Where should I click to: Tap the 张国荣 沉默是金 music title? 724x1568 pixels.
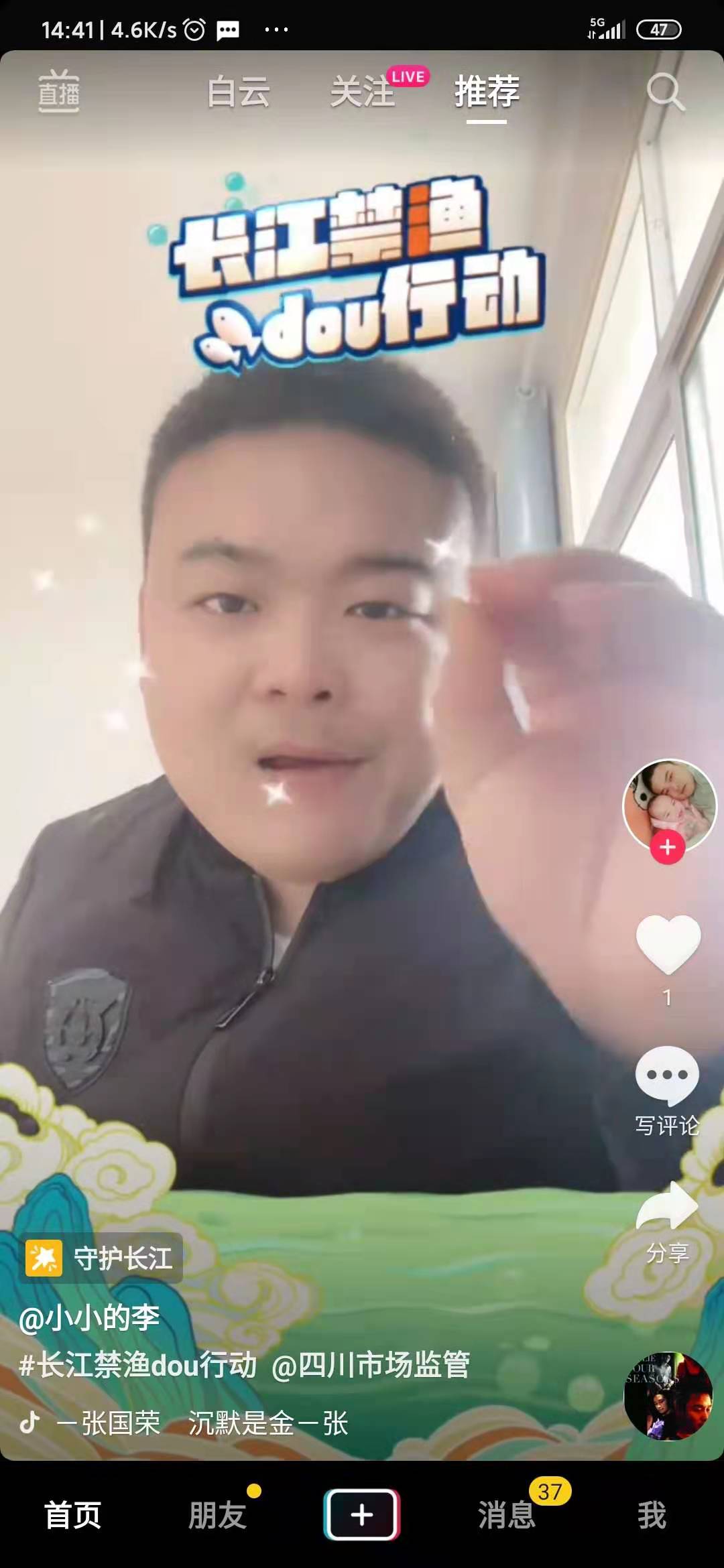click(x=201, y=1423)
